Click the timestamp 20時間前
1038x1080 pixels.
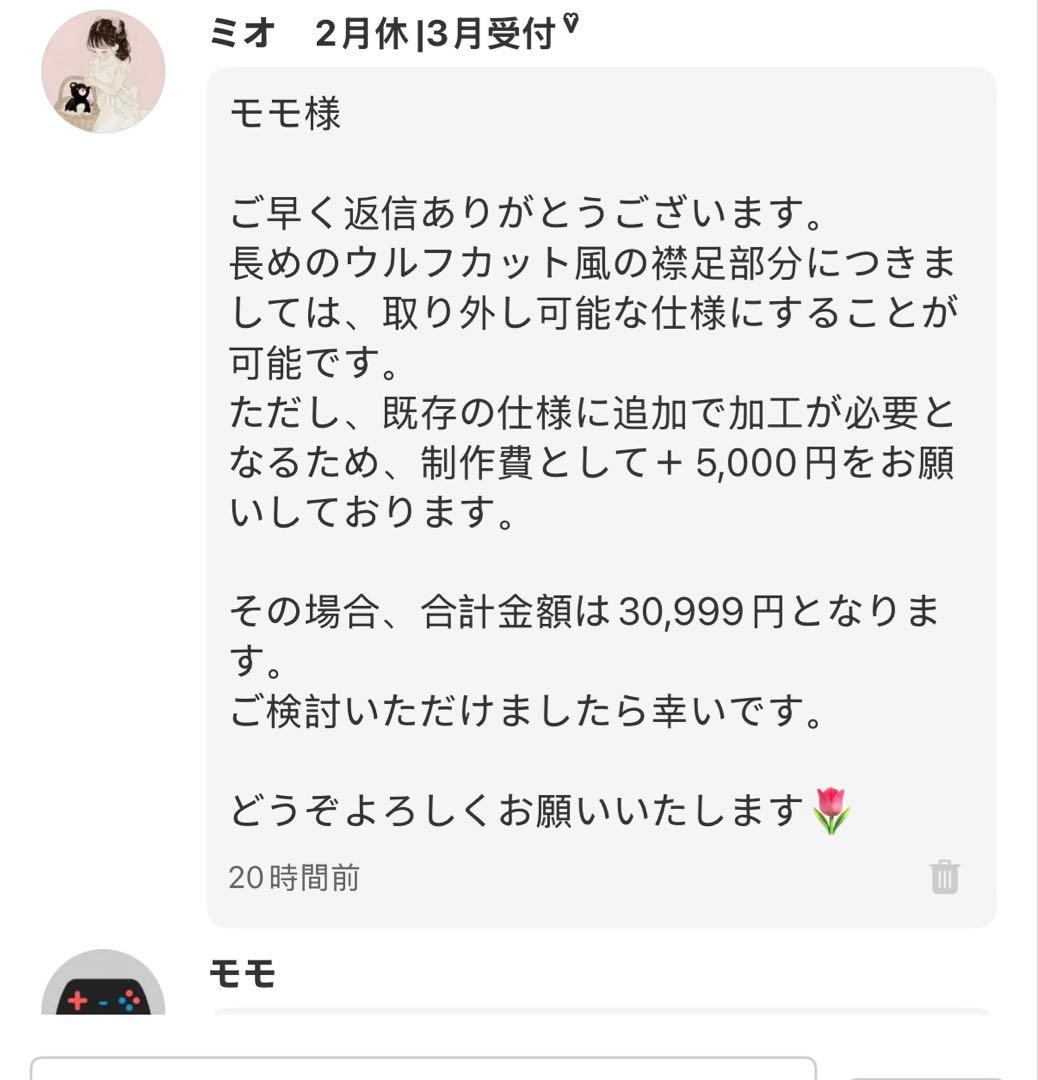[x=293, y=879]
